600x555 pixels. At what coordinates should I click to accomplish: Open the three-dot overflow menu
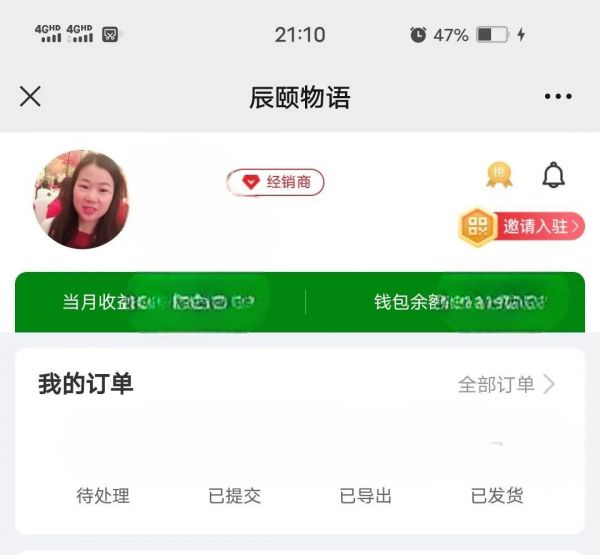coord(558,97)
